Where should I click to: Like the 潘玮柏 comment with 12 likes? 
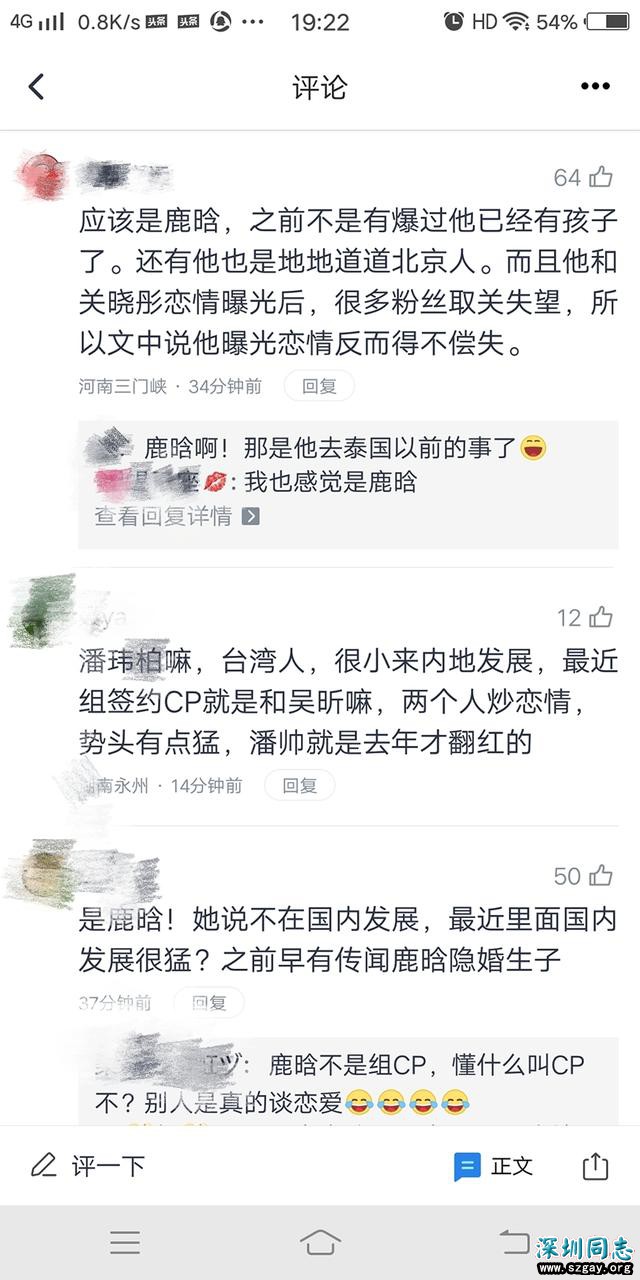pyautogui.click(x=601, y=617)
